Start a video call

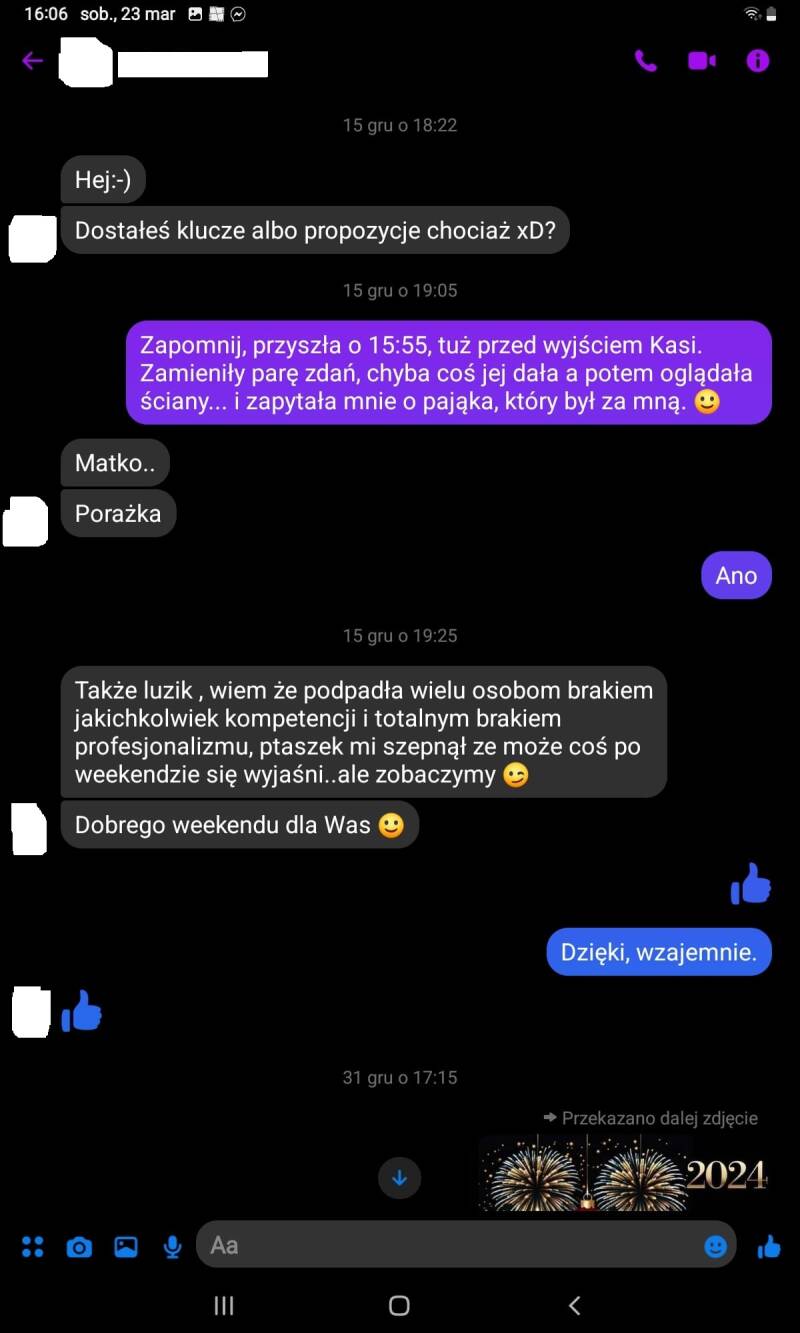tap(702, 61)
